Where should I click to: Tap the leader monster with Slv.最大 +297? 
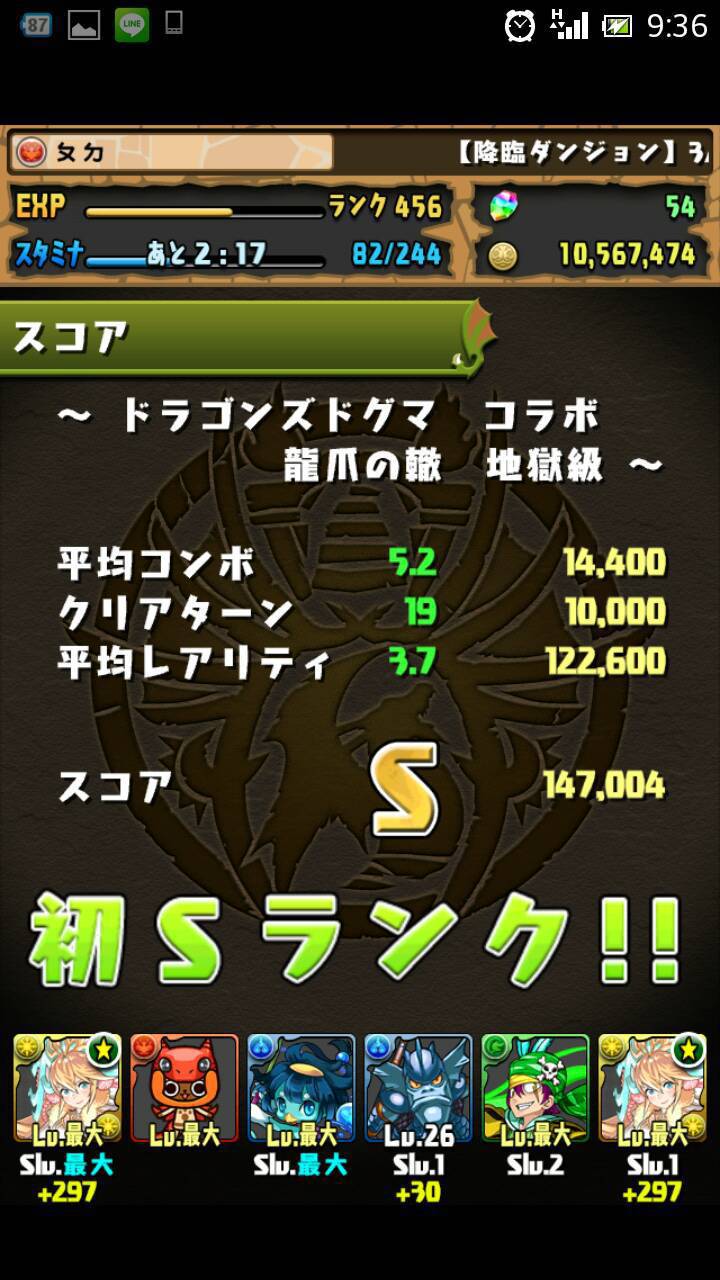point(67,1091)
